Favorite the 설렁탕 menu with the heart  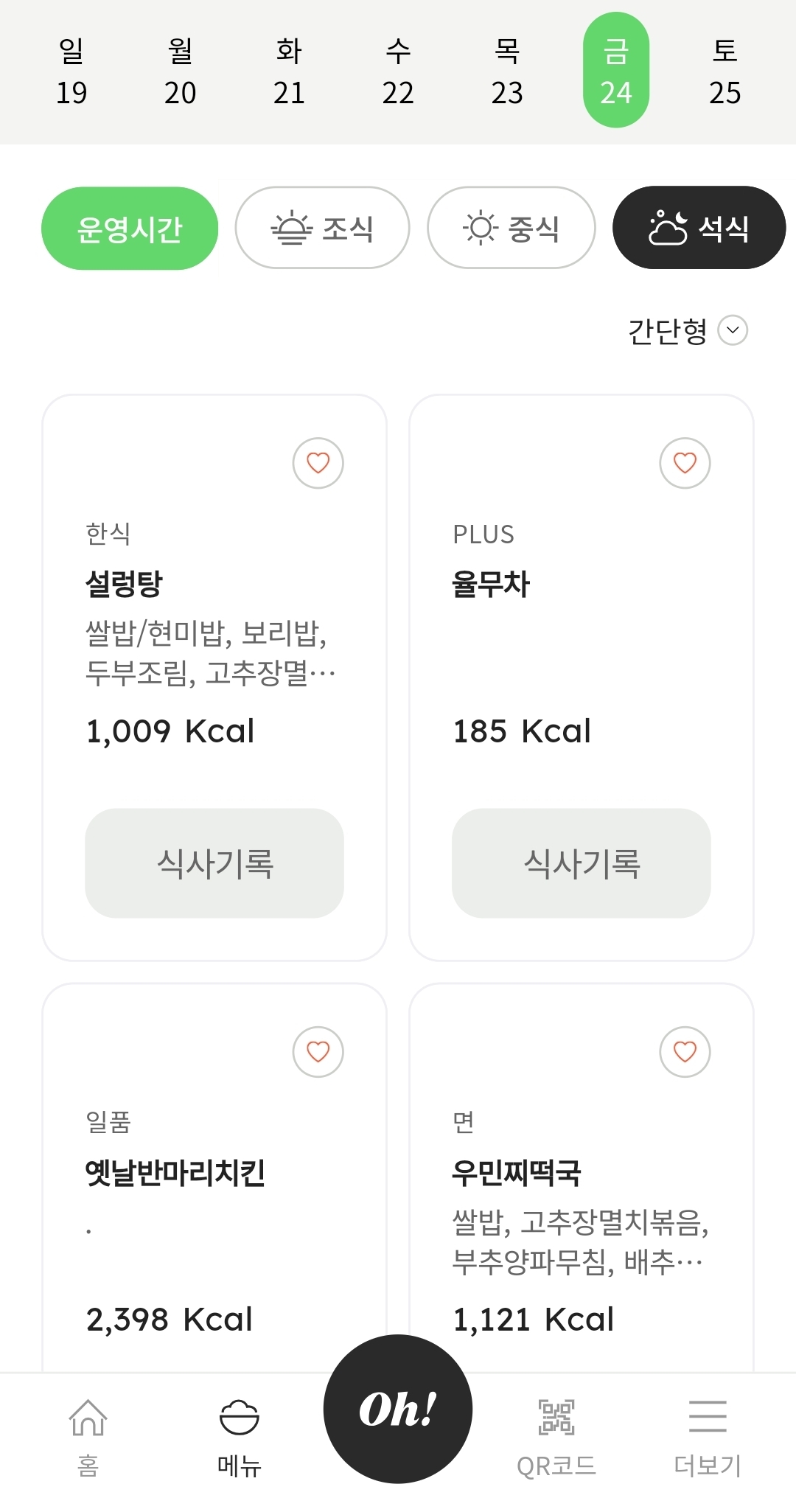pos(318,463)
